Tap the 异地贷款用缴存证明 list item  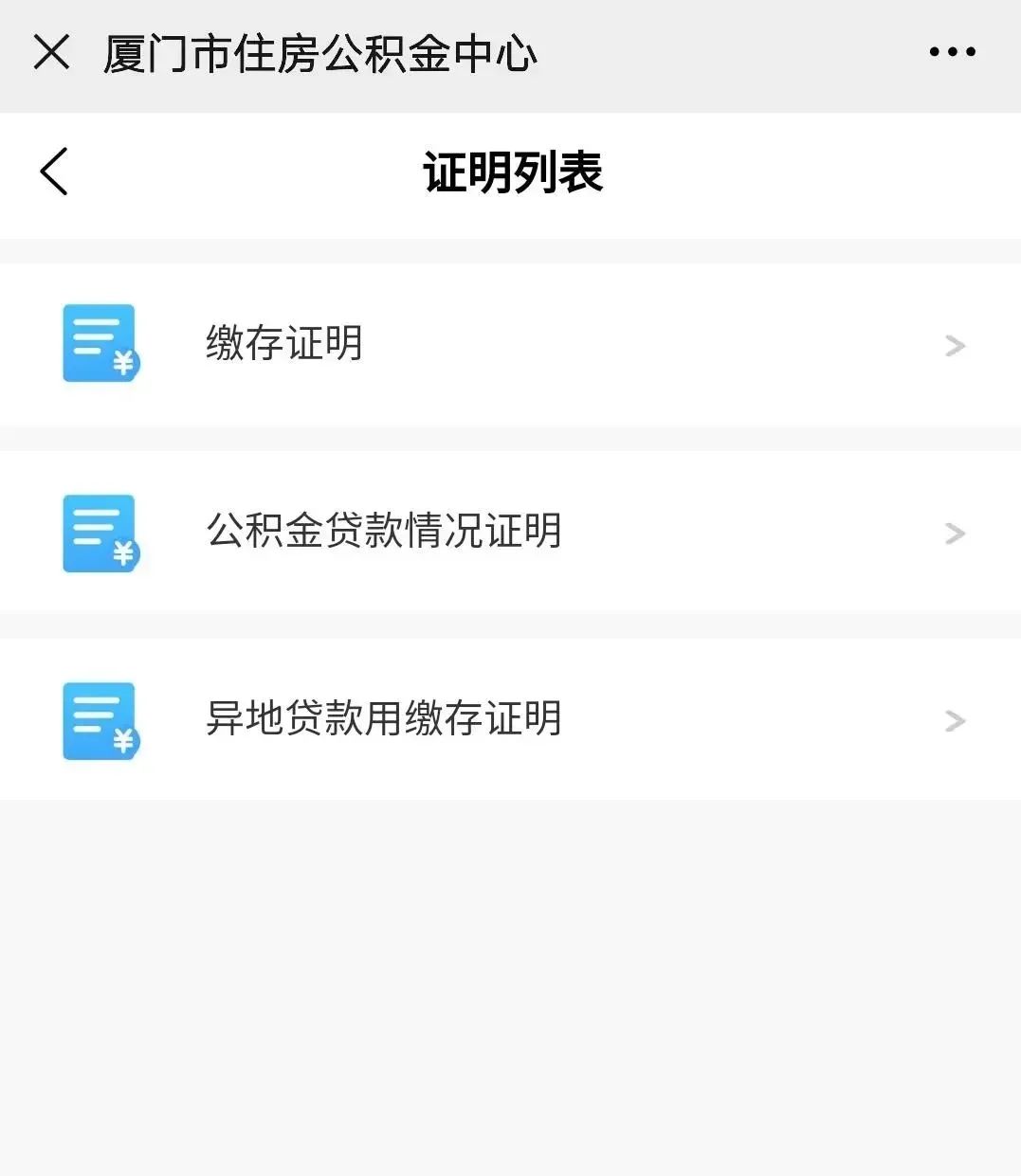click(x=384, y=720)
